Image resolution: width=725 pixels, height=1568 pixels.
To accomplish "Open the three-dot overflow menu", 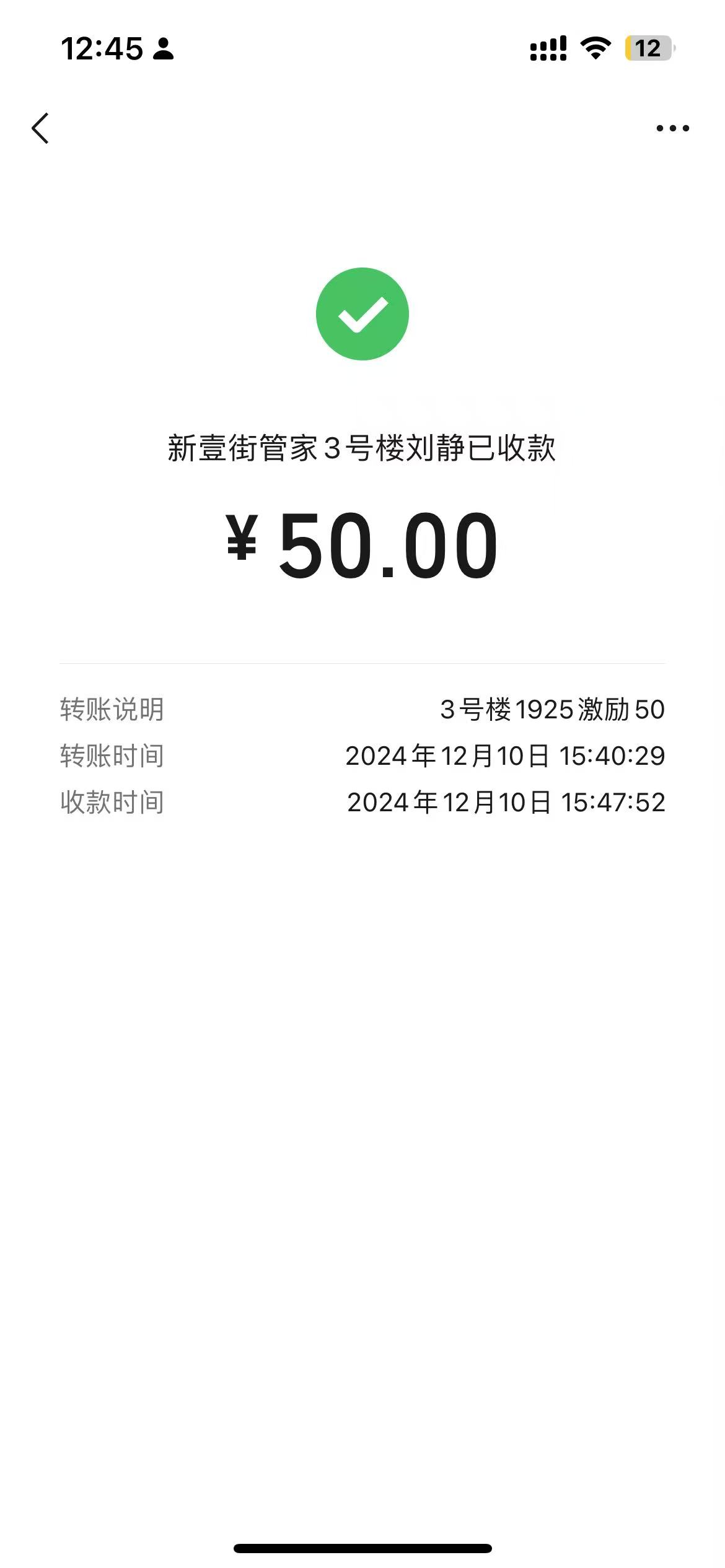I will tap(672, 128).
